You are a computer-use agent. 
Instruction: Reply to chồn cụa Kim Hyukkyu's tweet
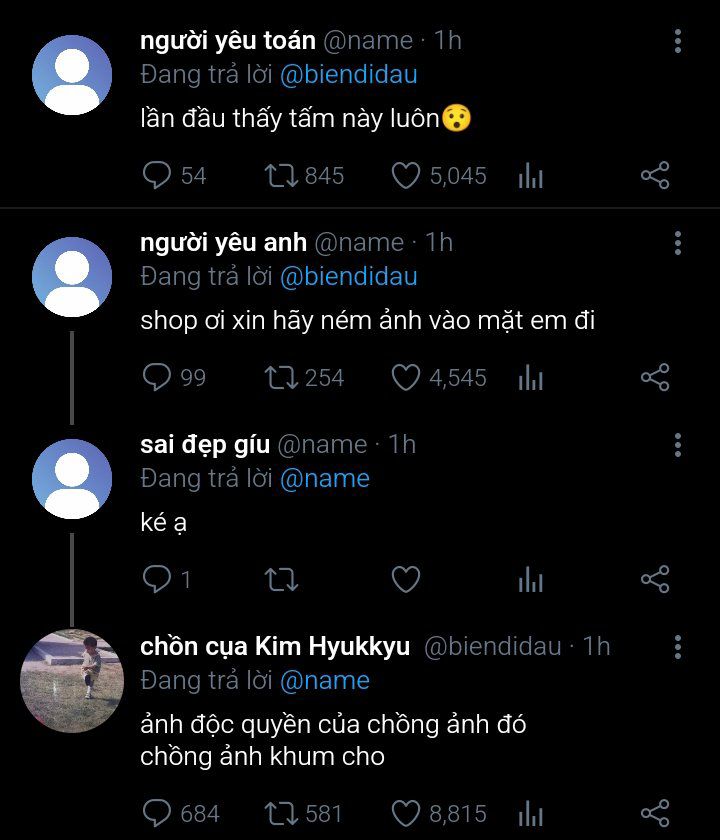pyautogui.click(x=158, y=813)
